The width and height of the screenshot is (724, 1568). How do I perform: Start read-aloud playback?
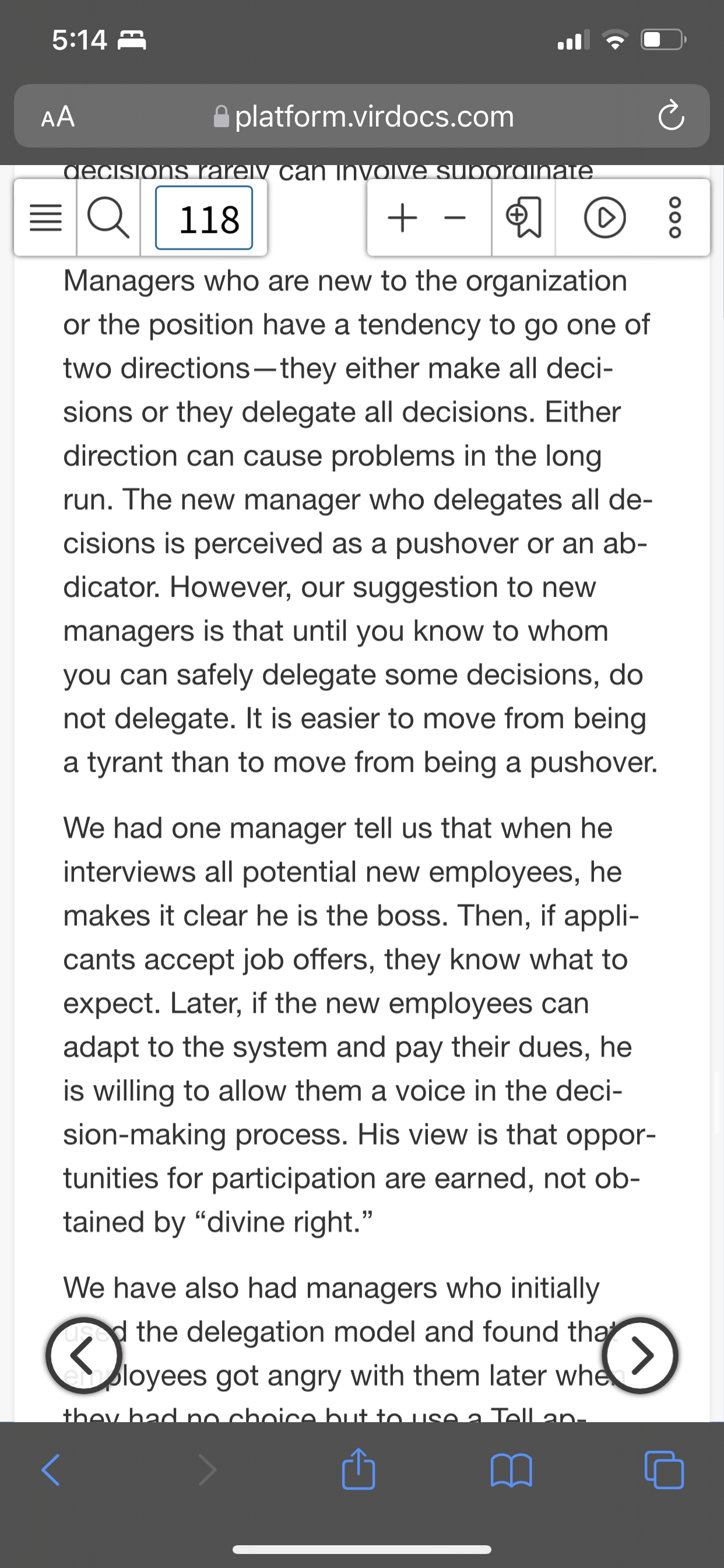click(604, 218)
